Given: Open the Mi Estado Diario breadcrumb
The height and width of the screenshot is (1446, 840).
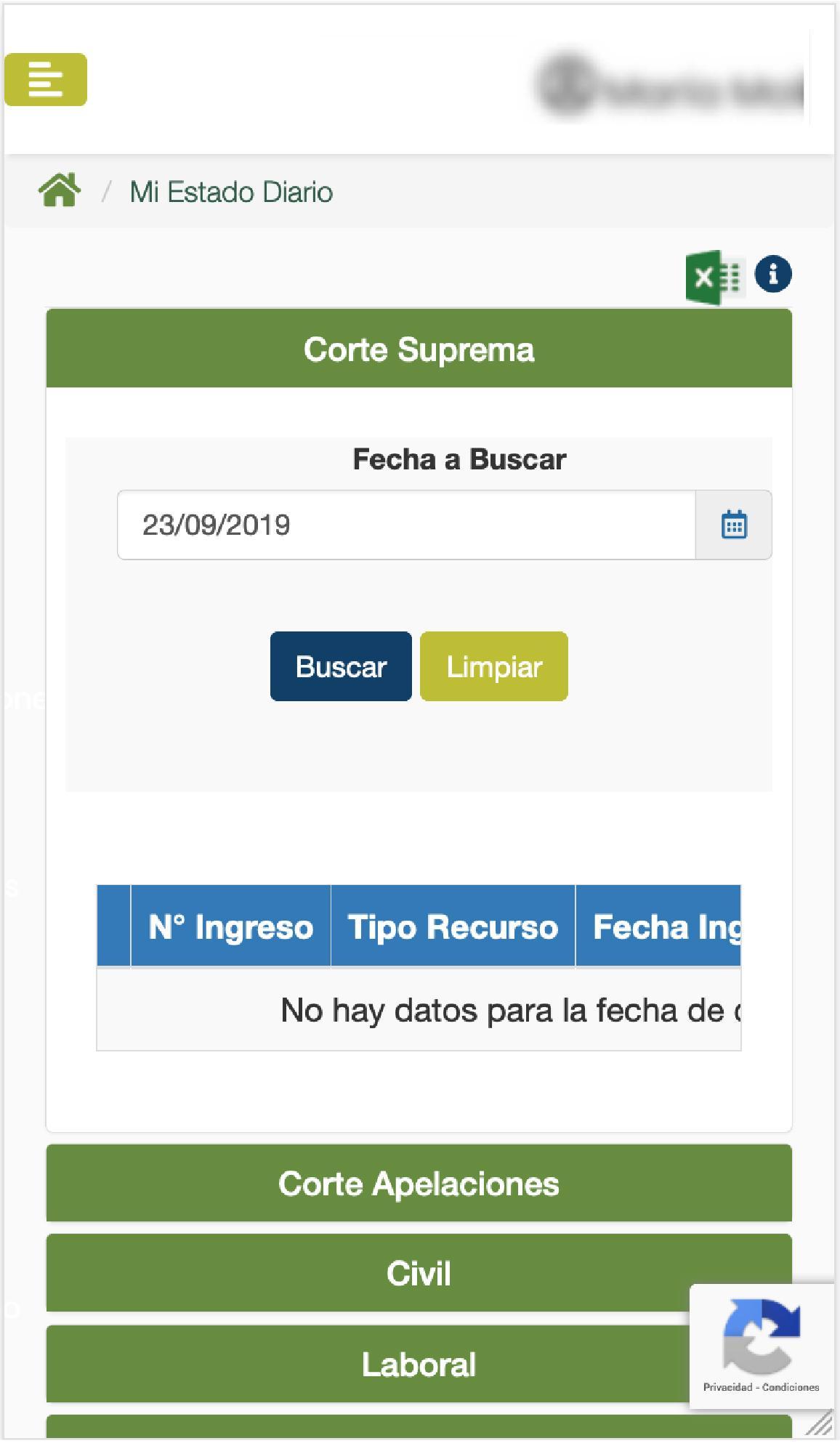Looking at the screenshot, I should coord(231,192).
